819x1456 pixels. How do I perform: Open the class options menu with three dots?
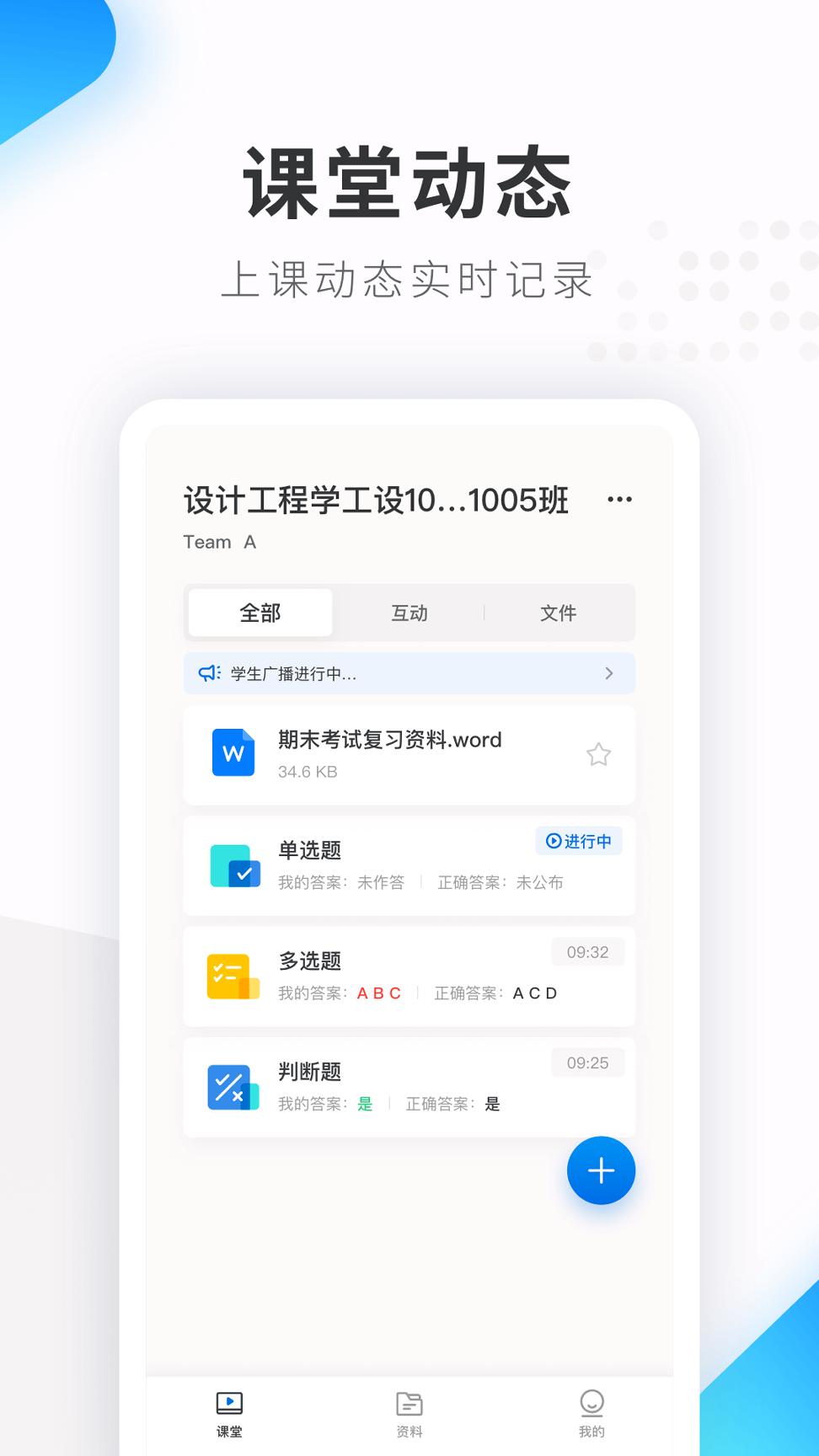[x=621, y=500]
